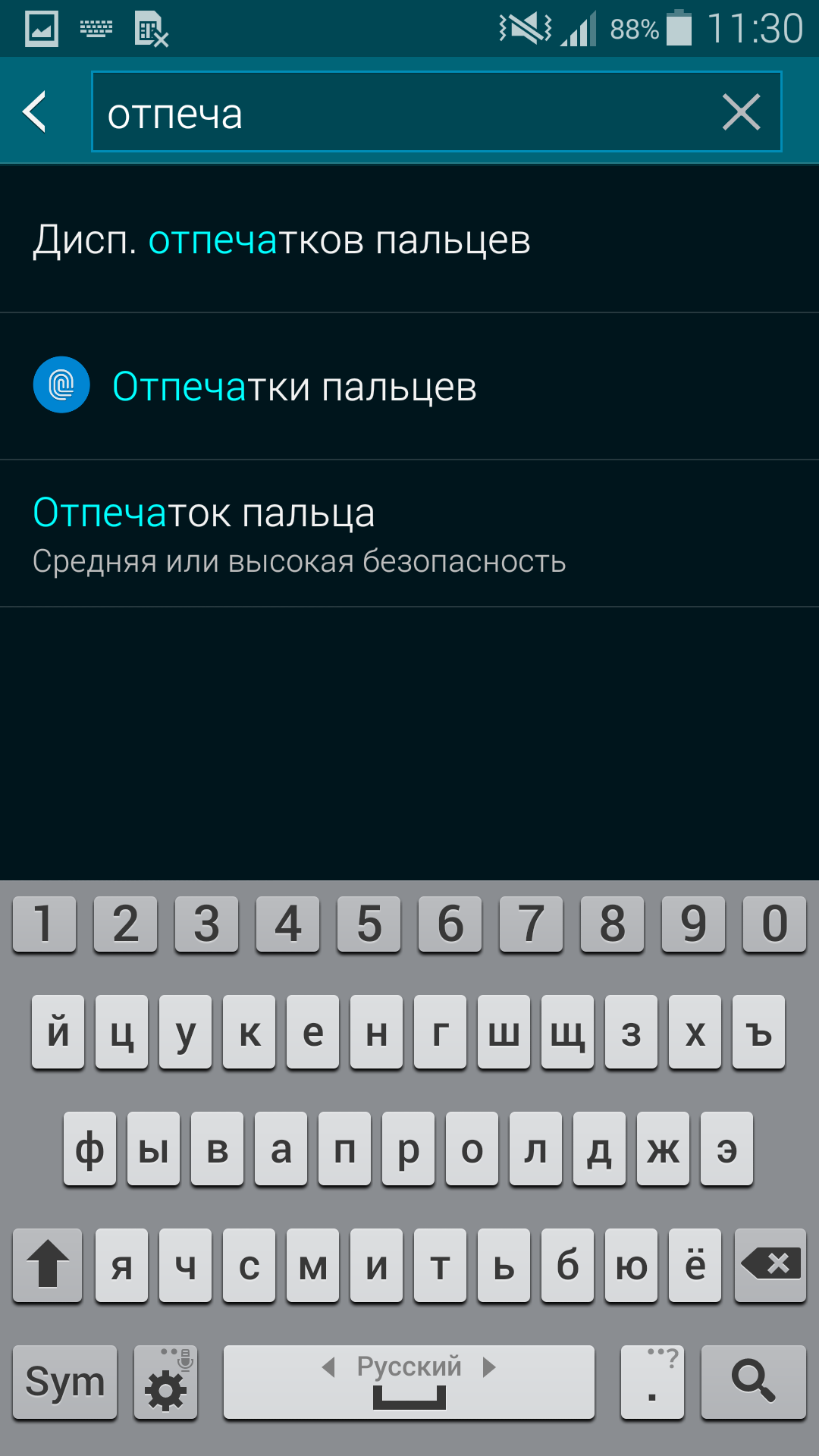Hit the backspace key on keyboard

click(x=770, y=1265)
